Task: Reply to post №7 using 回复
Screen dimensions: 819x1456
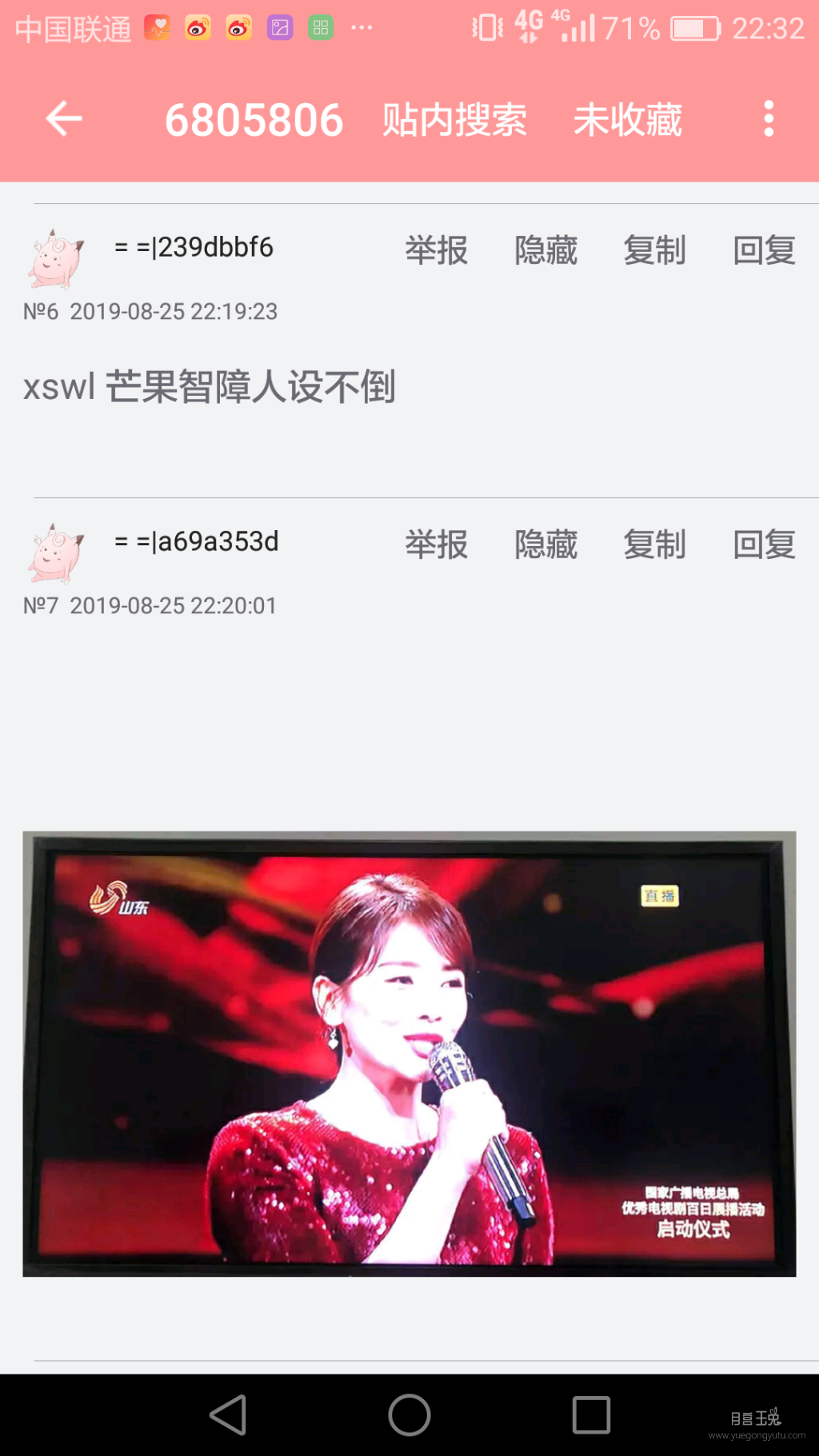Action: [763, 545]
